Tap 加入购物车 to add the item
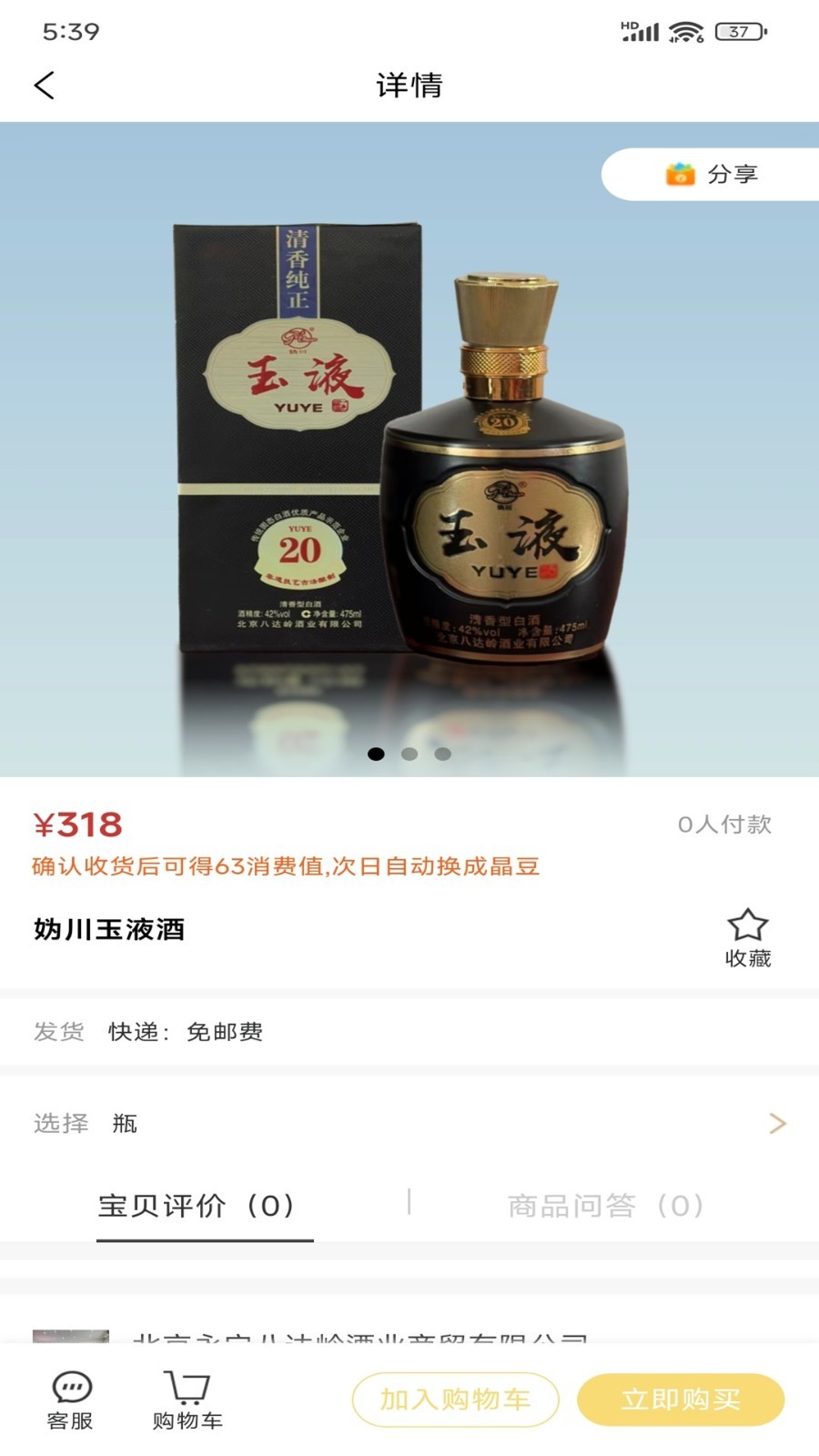Viewport: 819px width, 1456px height. point(455,1400)
